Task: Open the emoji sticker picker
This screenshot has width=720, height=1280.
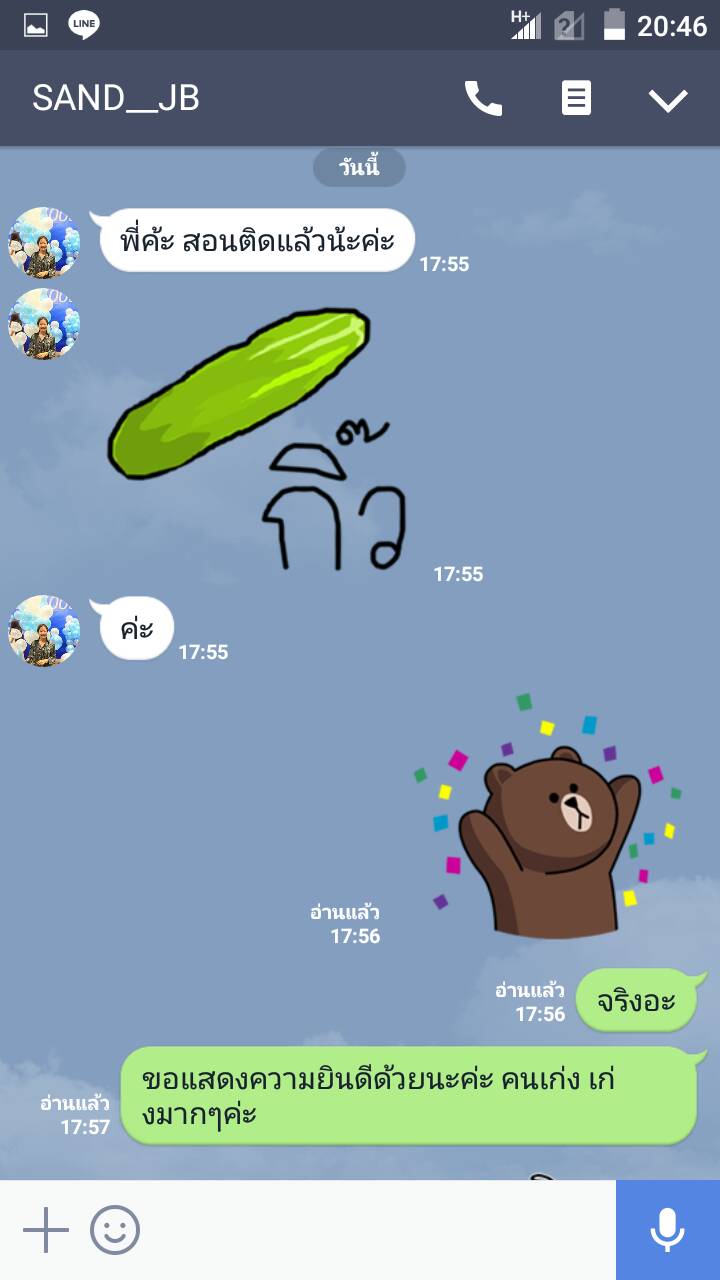Action: pyautogui.click(x=115, y=1230)
